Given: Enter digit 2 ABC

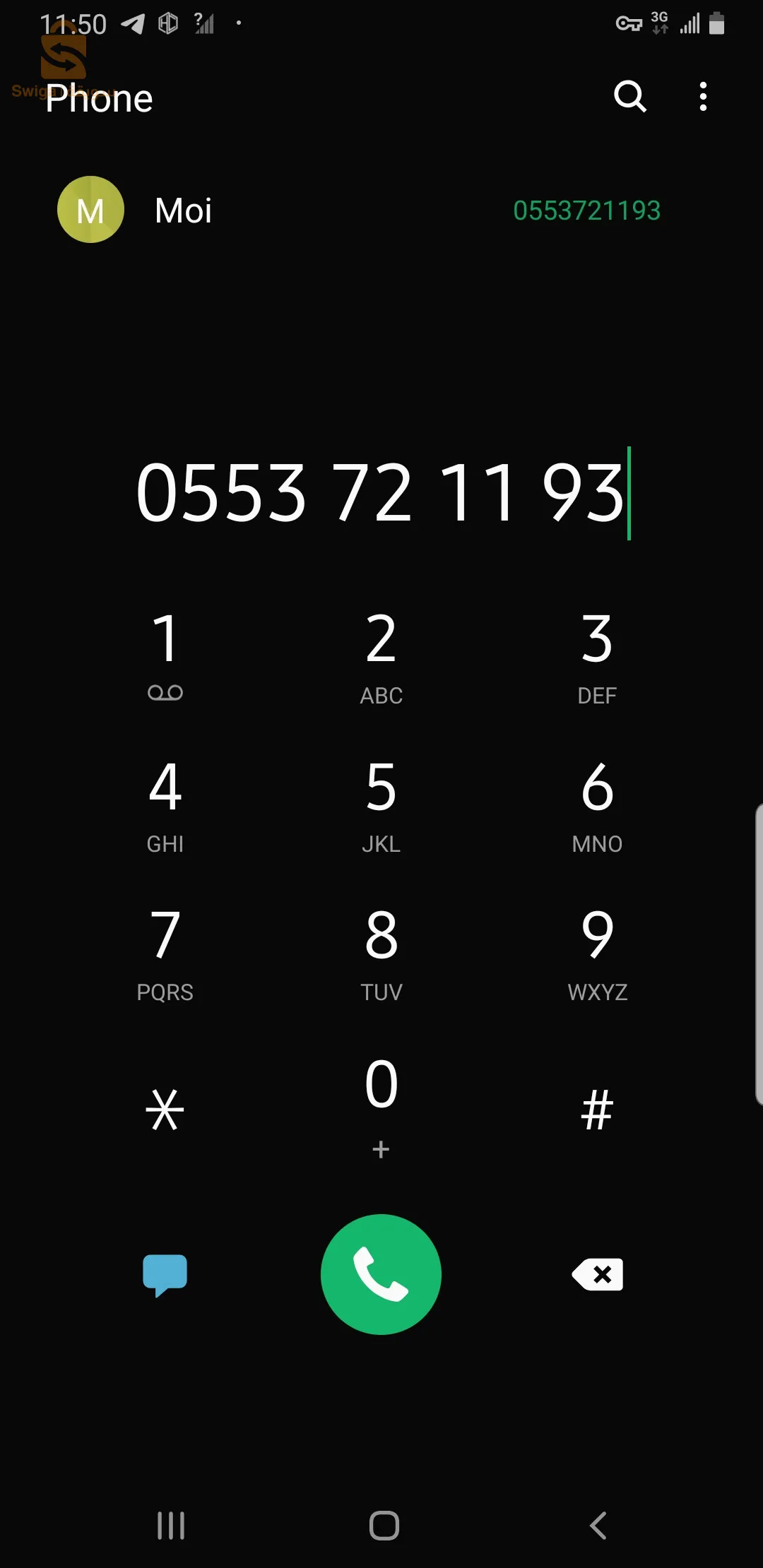Looking at the screenshot, I should (x=381, y=653).
